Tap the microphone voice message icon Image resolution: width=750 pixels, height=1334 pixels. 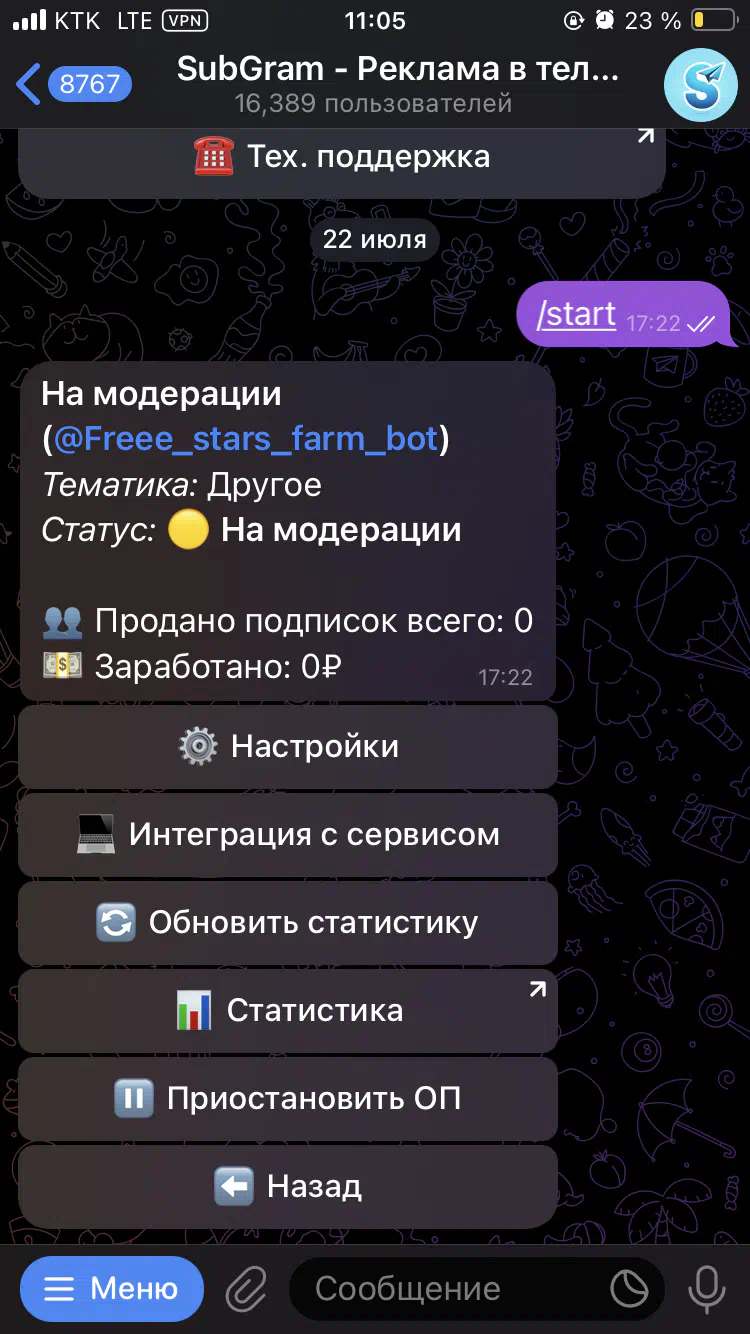click(x=707, y=1289)
